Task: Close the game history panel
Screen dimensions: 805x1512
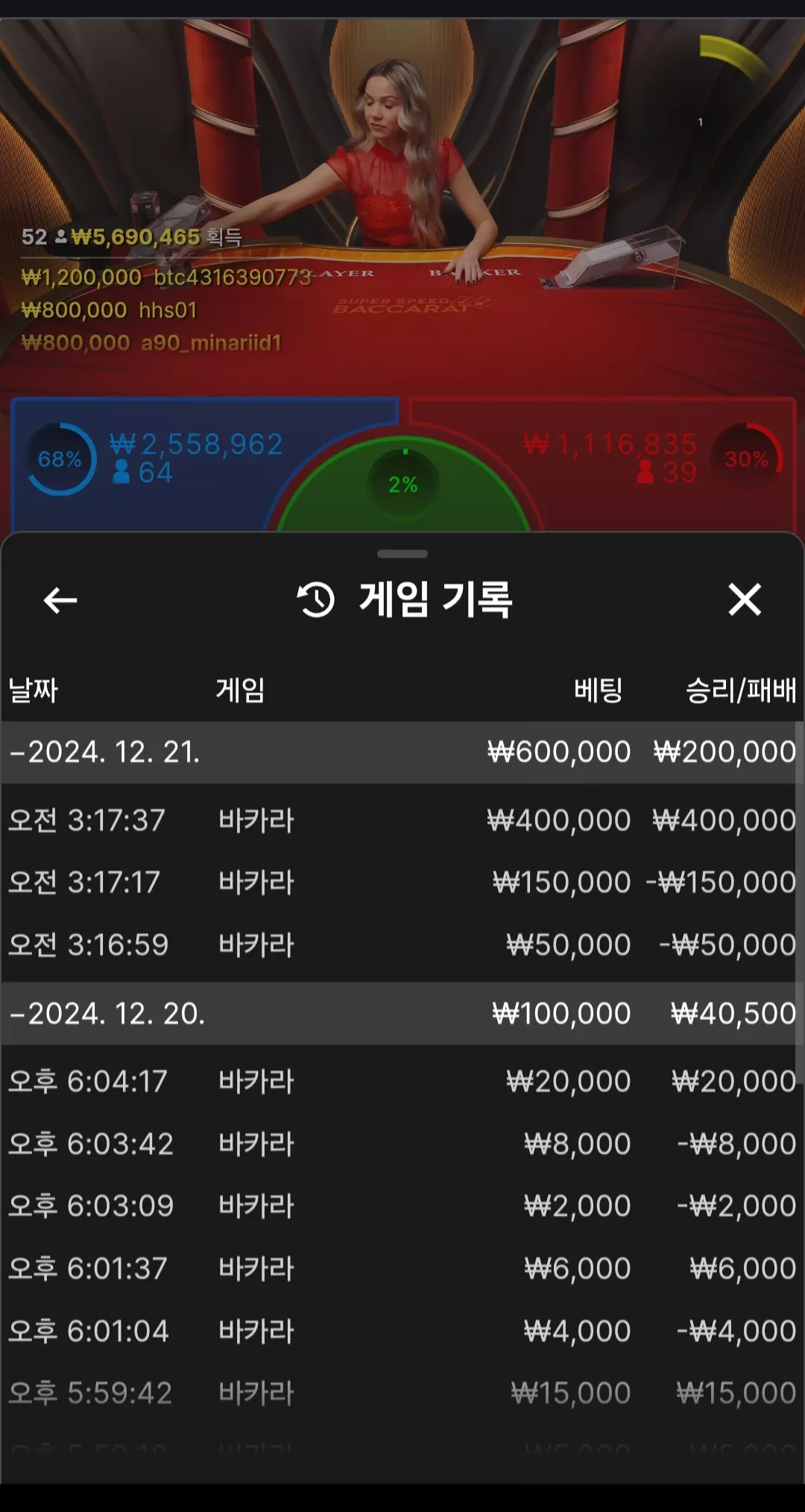Action: tap(744, 600)
